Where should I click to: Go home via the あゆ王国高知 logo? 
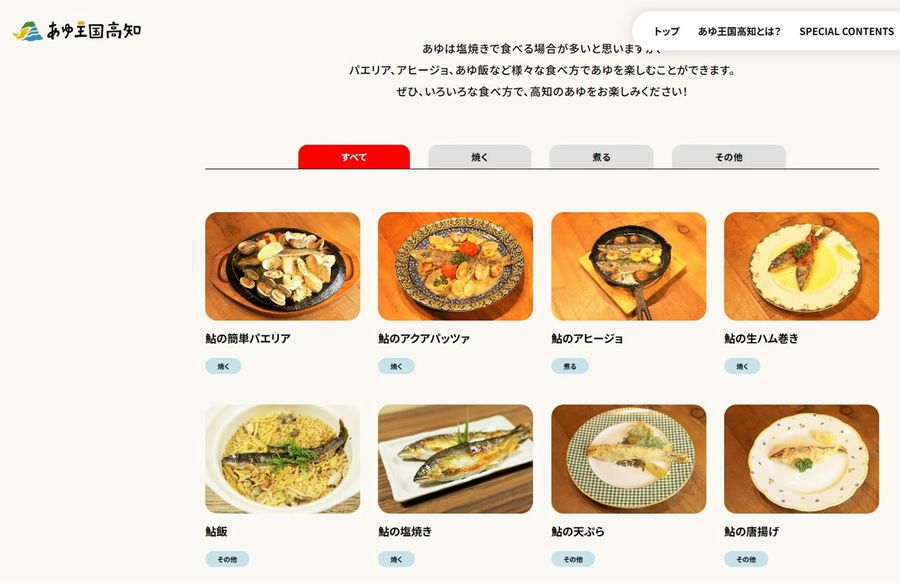77,31
